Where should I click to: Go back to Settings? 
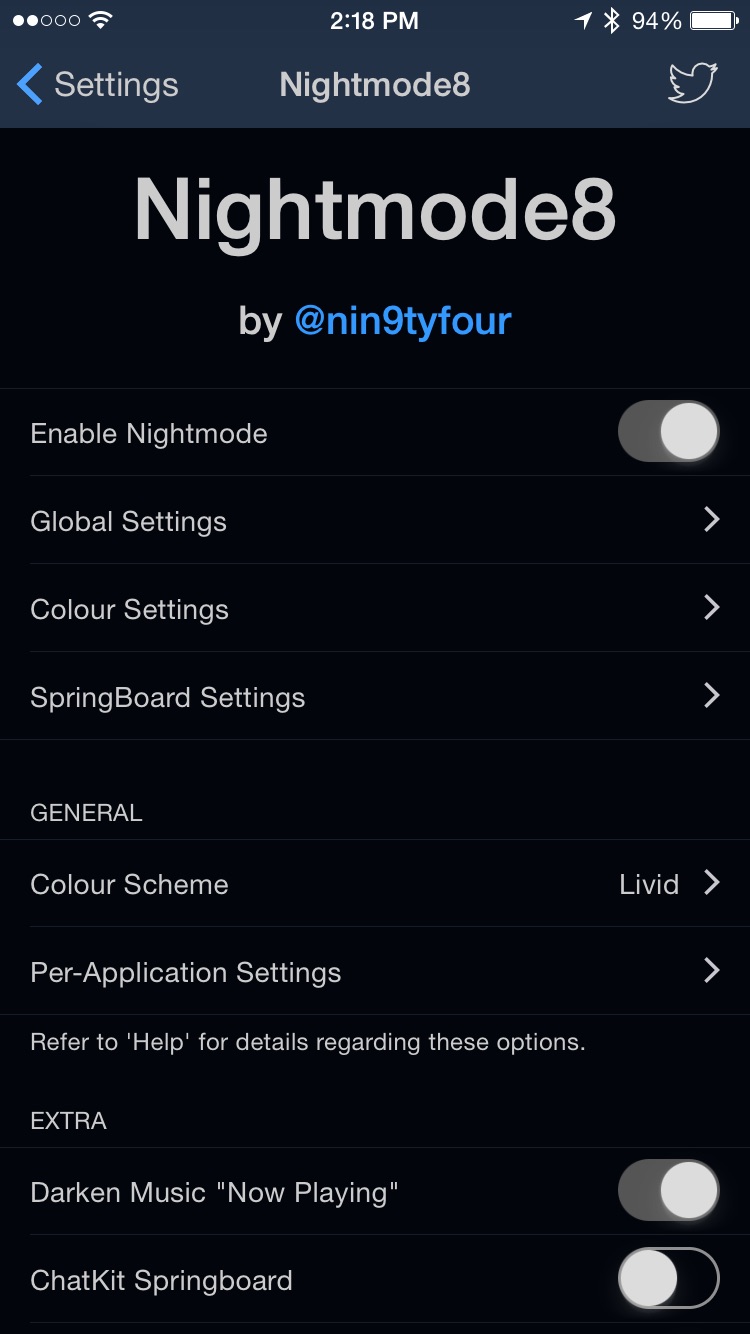pos(98,85)
